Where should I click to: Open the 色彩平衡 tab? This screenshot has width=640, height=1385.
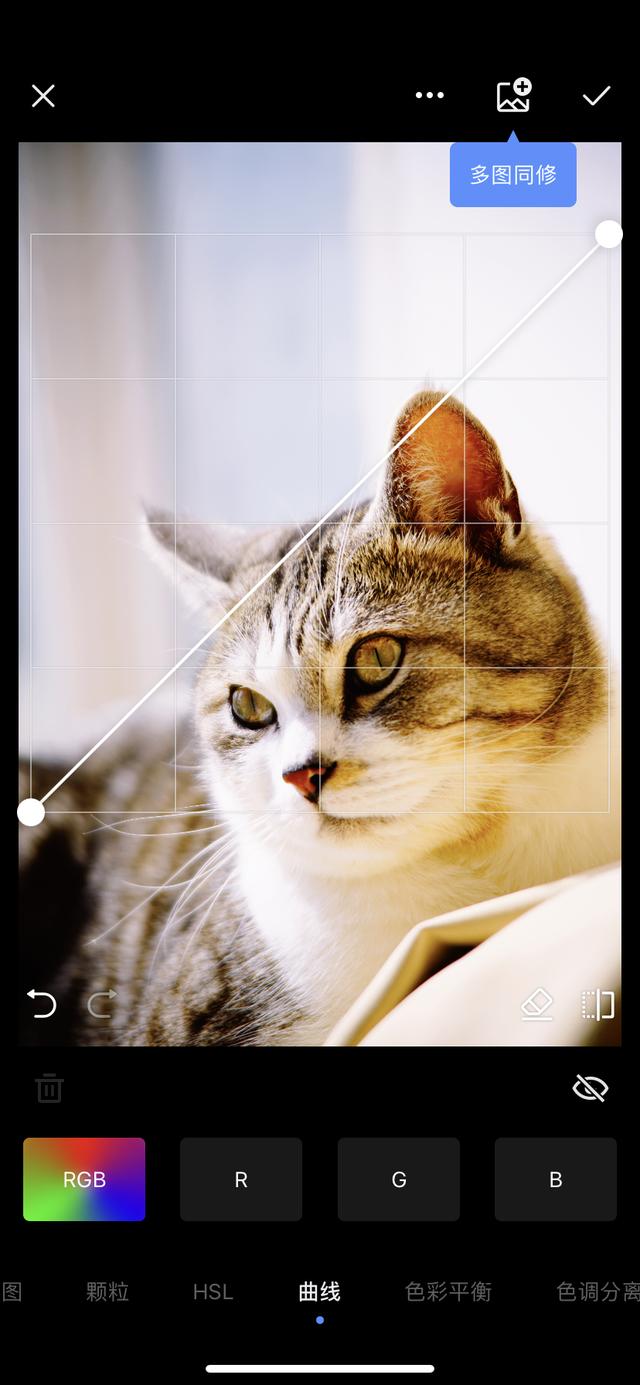point(448,1292)
